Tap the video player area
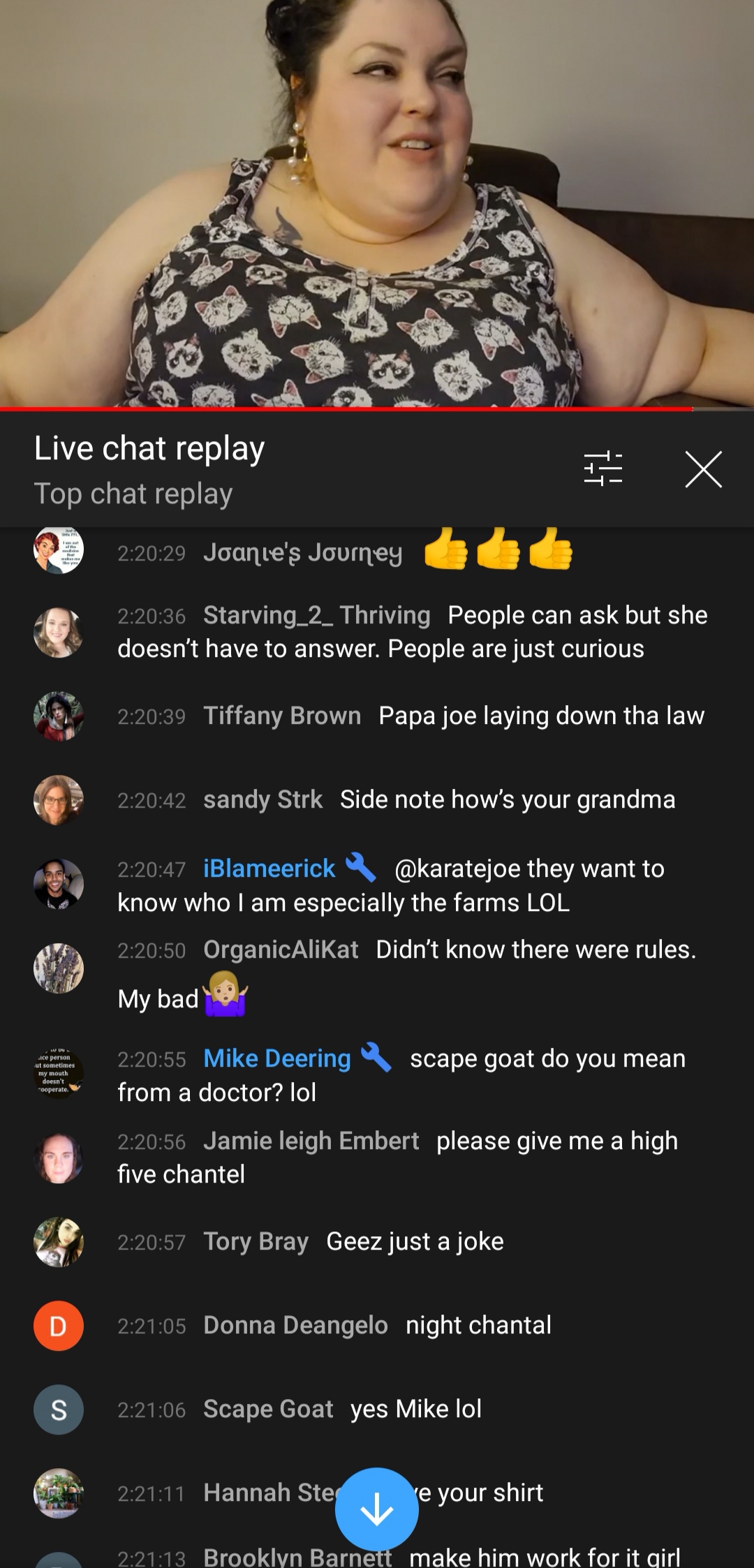The image size is (754, 1568). point(377,202)
